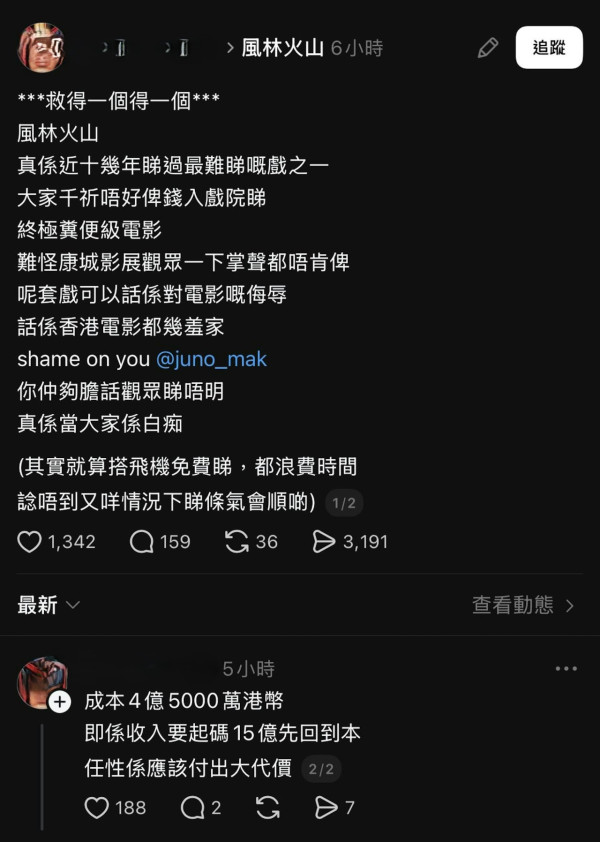Open the 風林火山 topic tag
This screenshot has height=842, width=600.
pyautogui.click(x=283, y=48)
